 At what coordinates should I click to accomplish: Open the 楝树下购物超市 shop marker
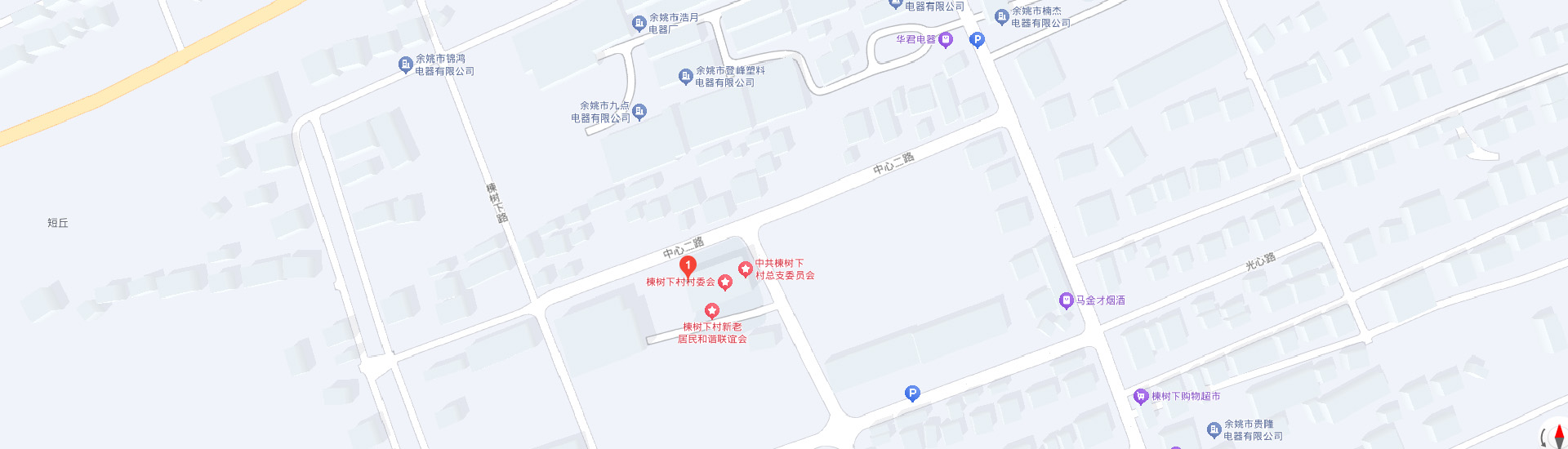coord(1141,397)
